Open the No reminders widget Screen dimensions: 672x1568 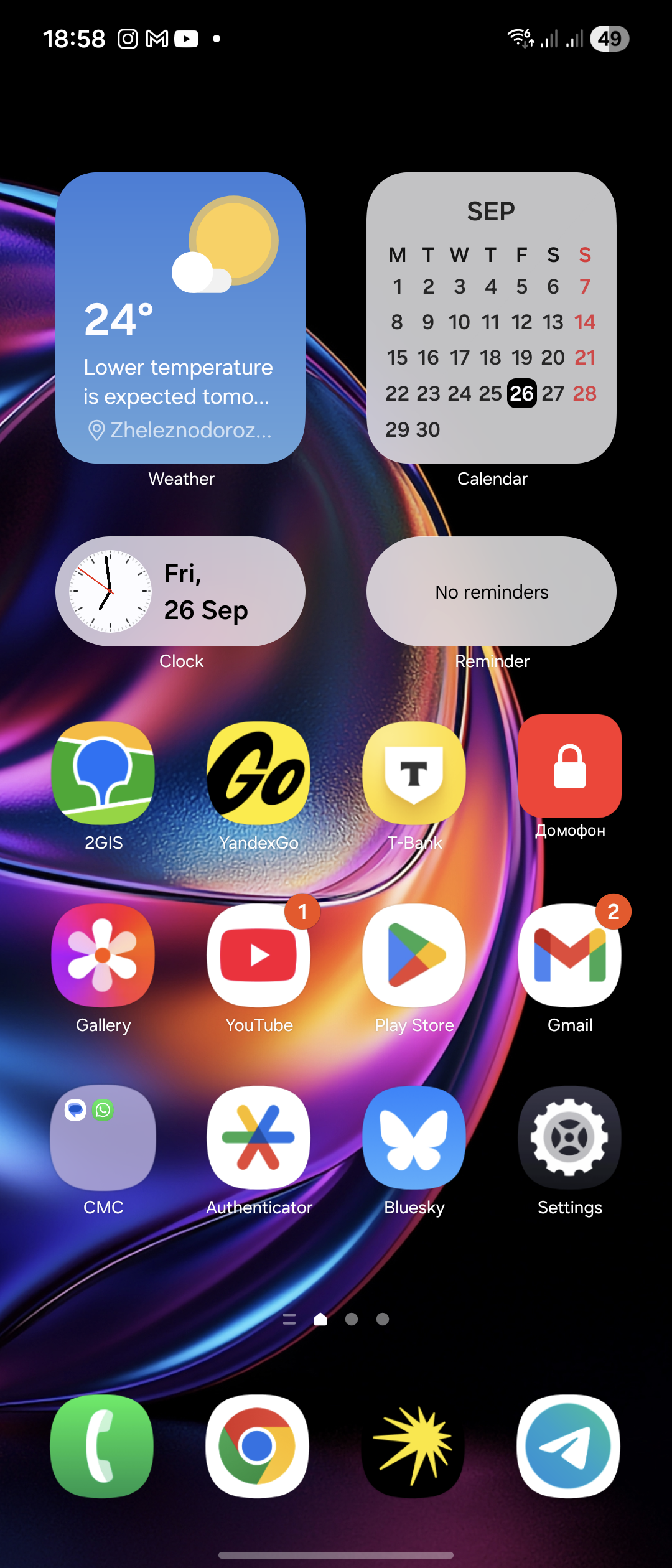click(492, 591)
